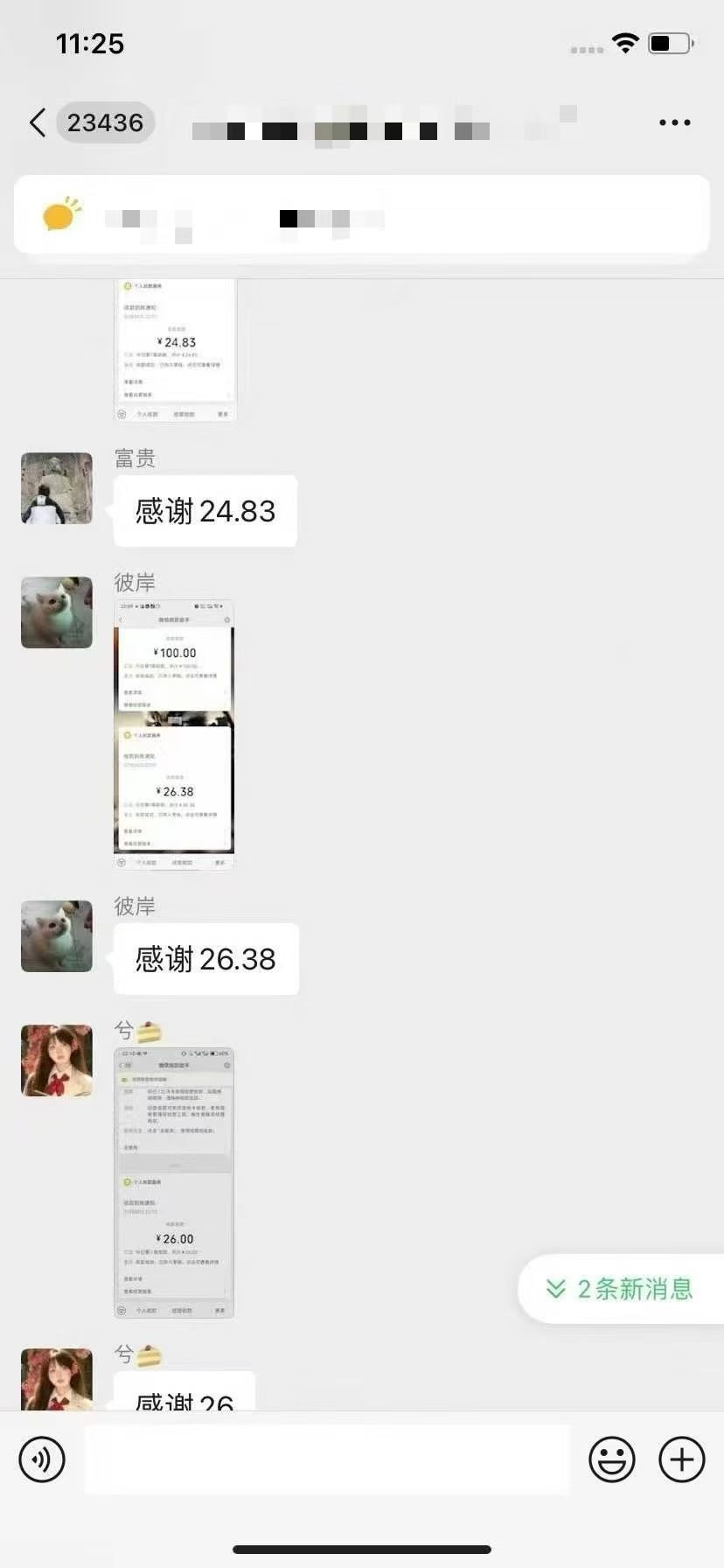This screenshot has height=1568, width=724.
Task: Open the image showing ¥24.83
Action: (x=176, y=350)
